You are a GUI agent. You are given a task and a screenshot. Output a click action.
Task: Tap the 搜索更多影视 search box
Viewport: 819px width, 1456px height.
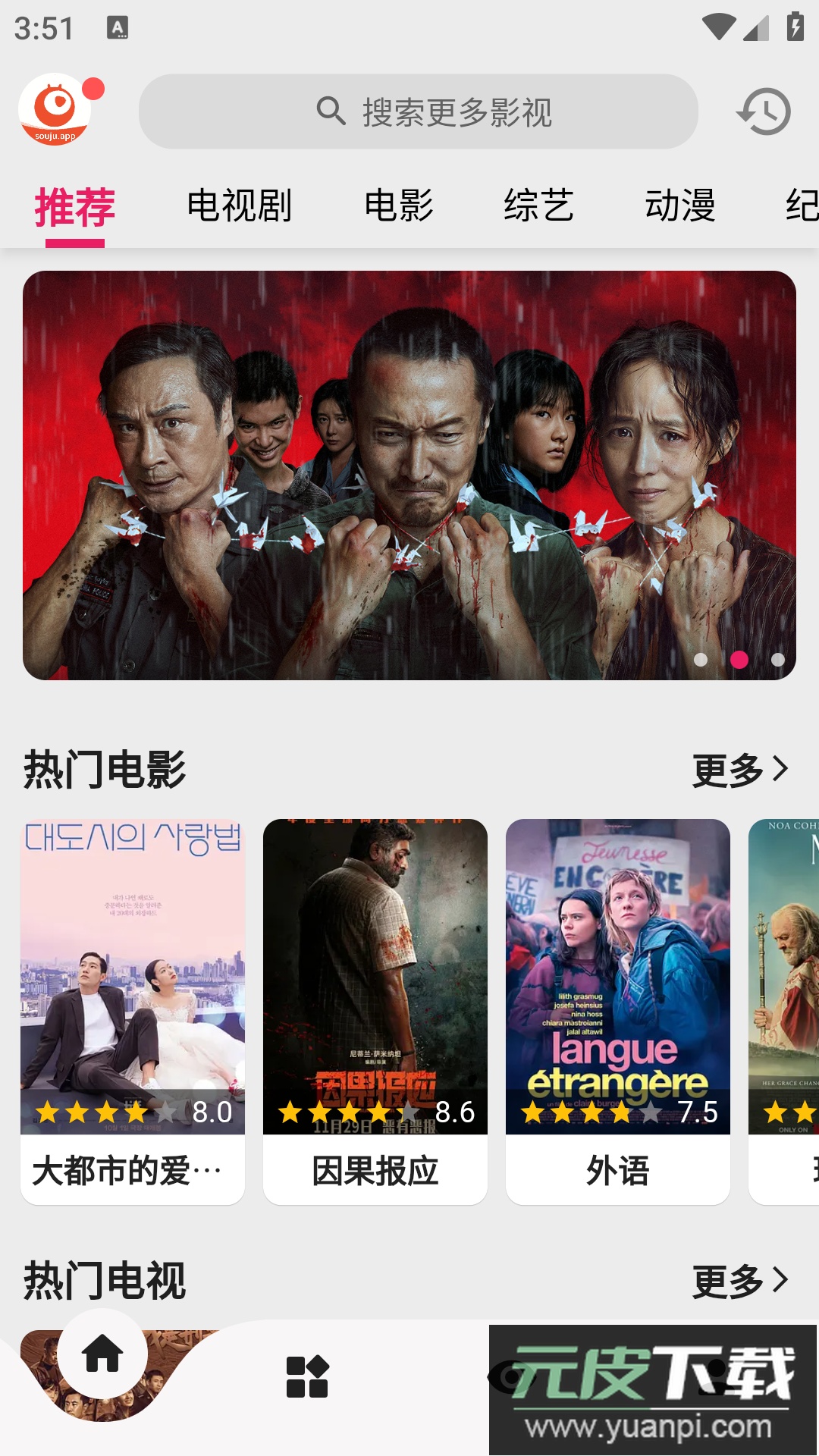(x=418, y=111)
